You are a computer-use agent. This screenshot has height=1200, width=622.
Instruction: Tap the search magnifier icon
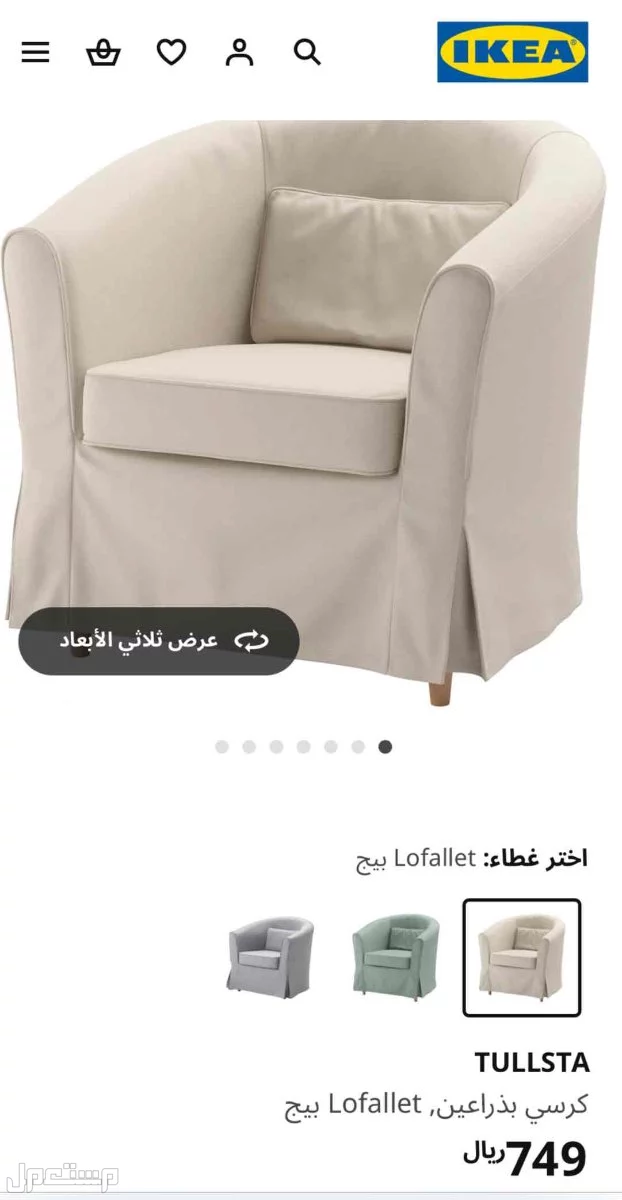[307, 52]
